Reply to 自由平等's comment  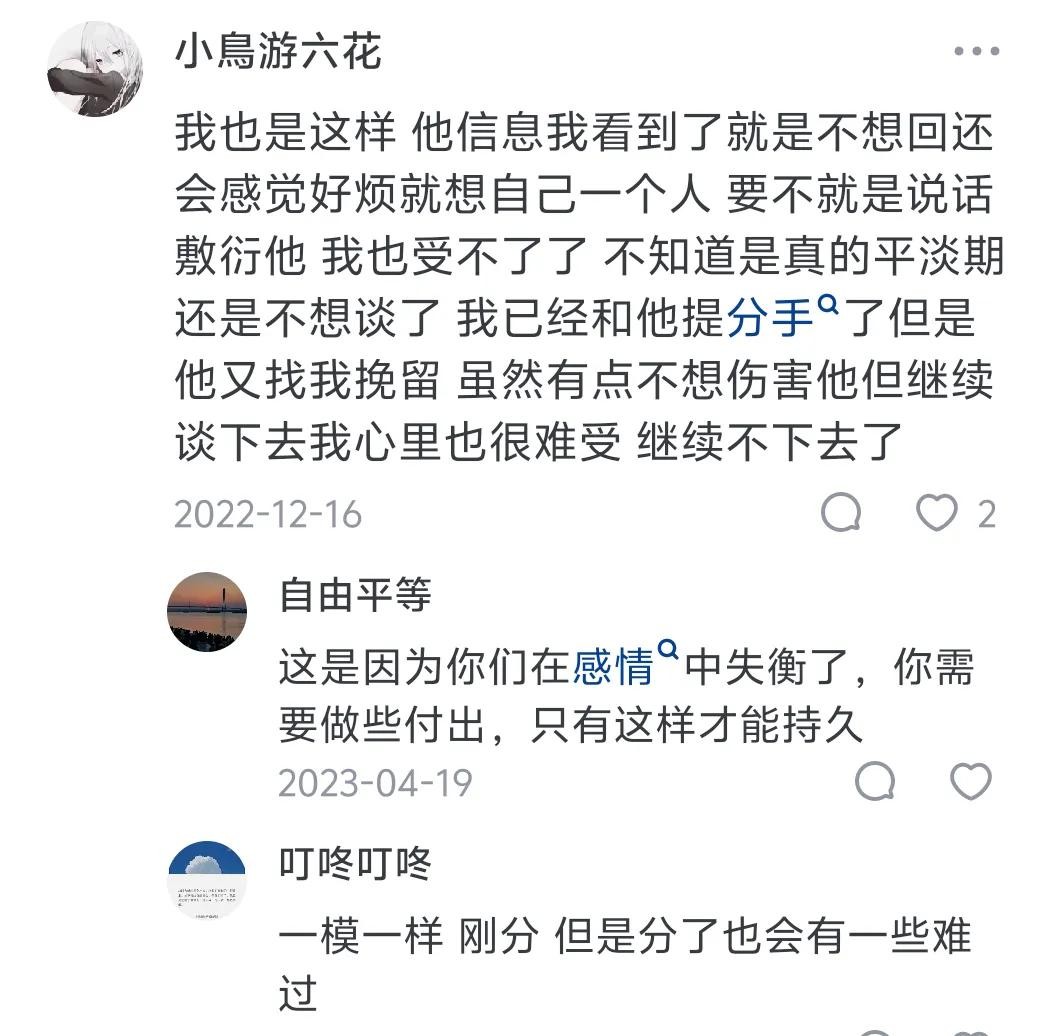875,781
